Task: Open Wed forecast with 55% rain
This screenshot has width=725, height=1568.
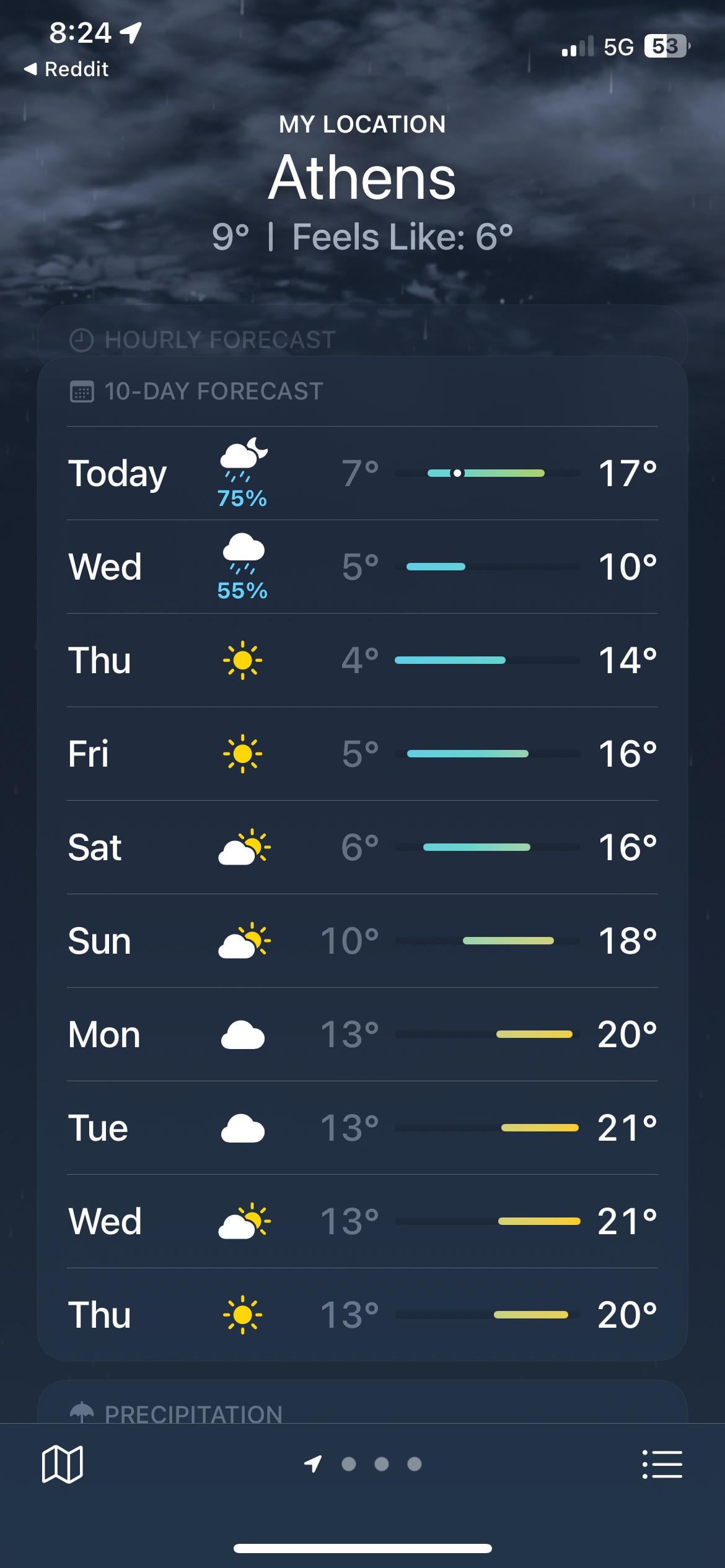Action: pos(362,567)
